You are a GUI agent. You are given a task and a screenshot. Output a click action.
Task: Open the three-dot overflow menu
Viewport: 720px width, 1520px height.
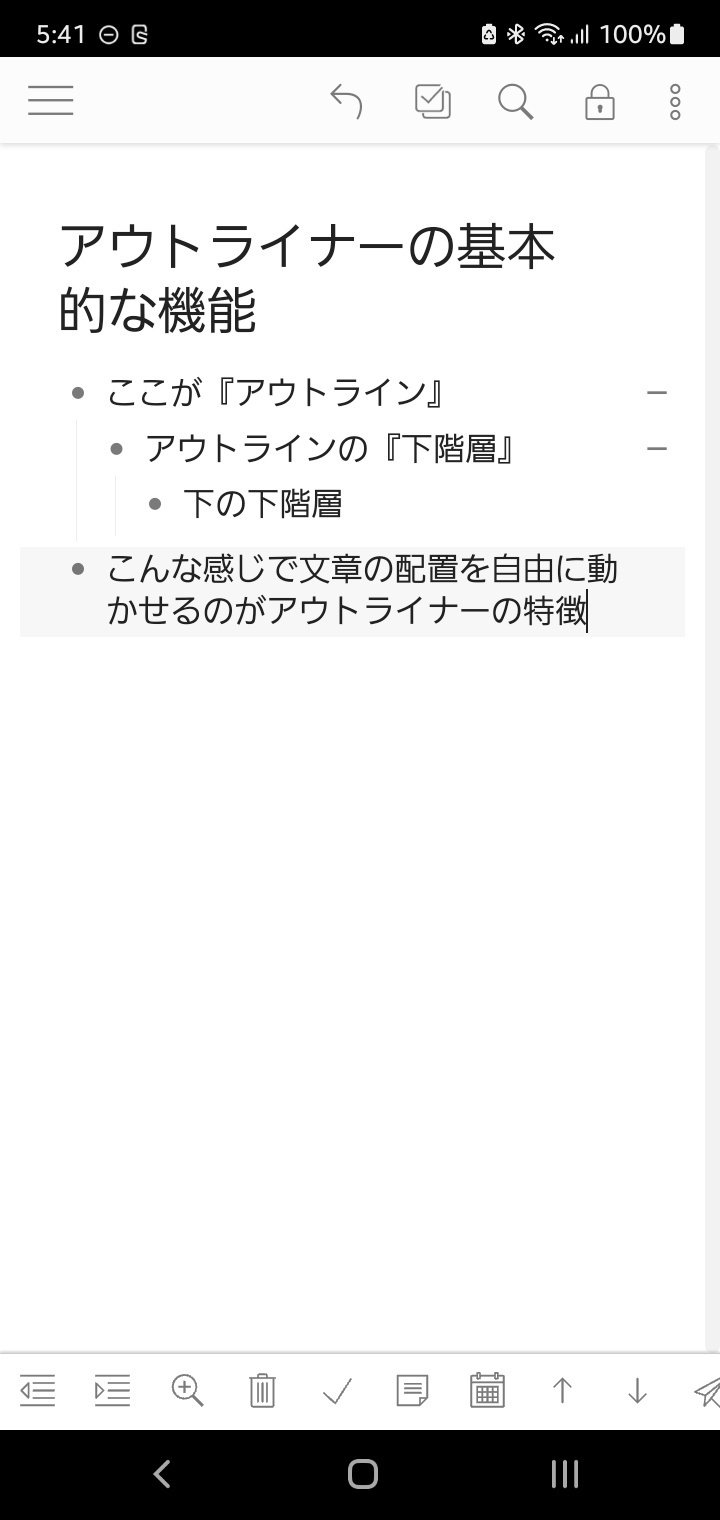676,101
